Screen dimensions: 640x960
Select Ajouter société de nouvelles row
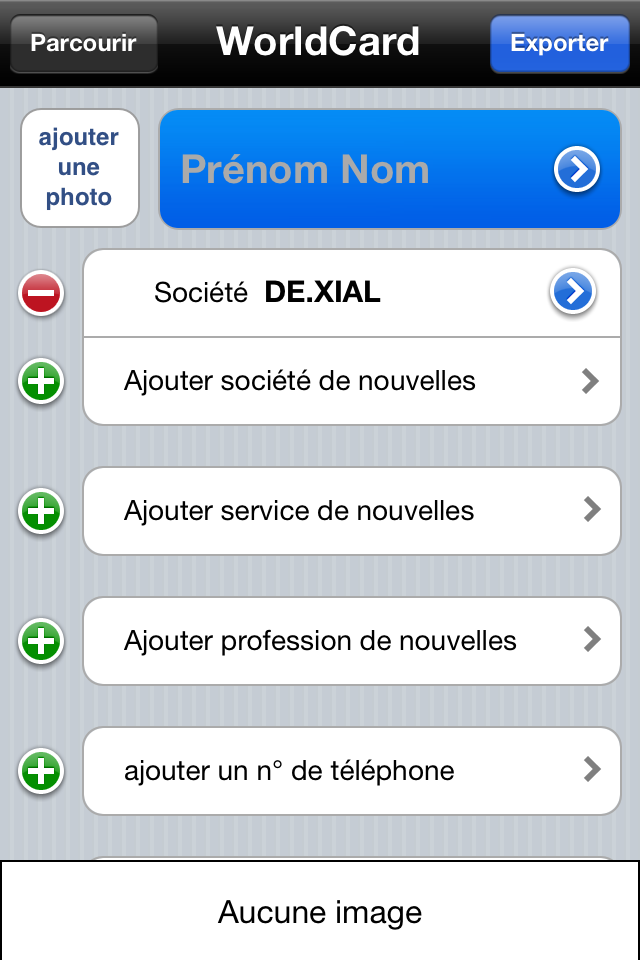coord(352,381)
